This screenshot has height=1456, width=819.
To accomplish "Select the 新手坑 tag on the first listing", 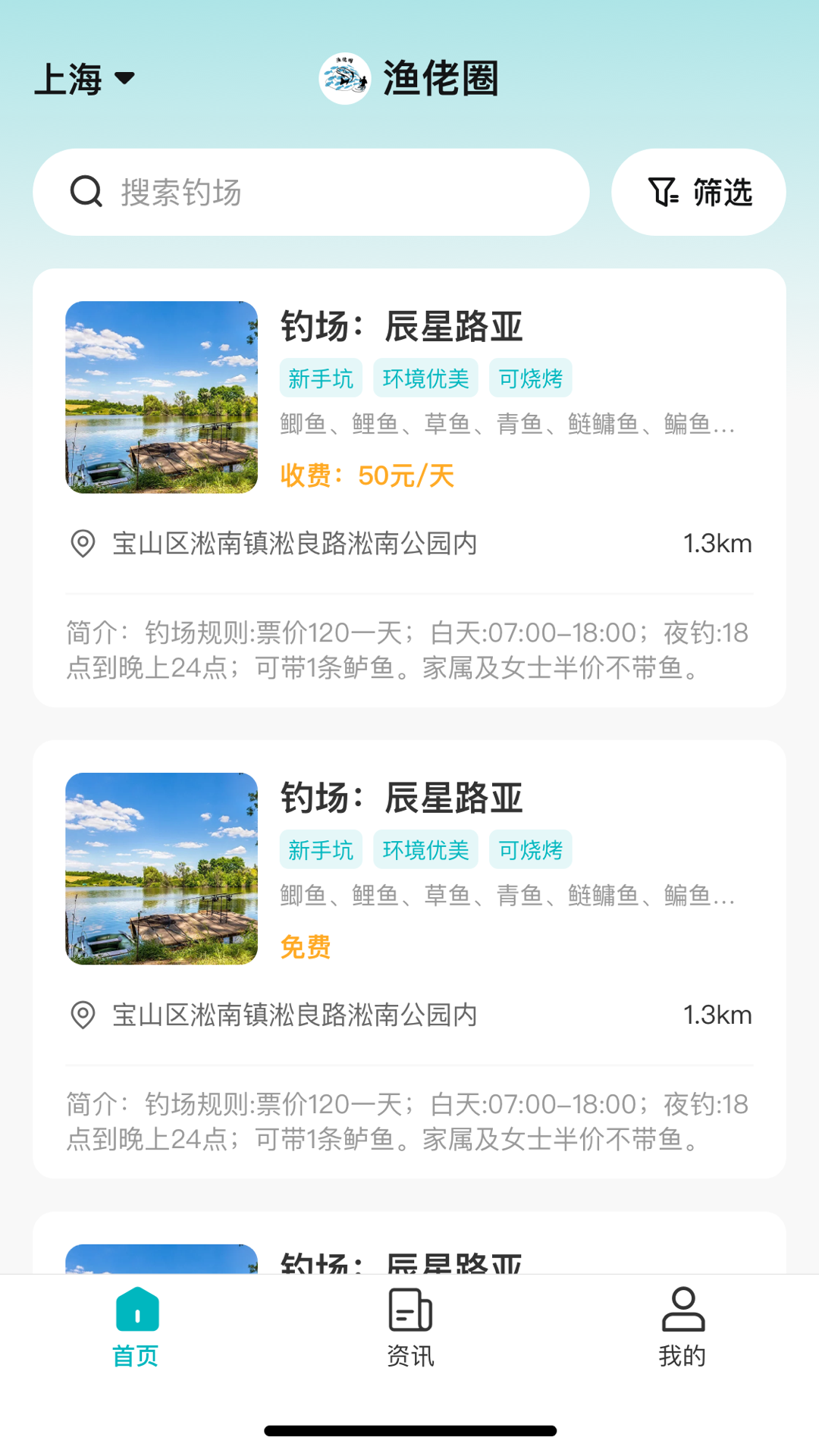I will point(321,377).
